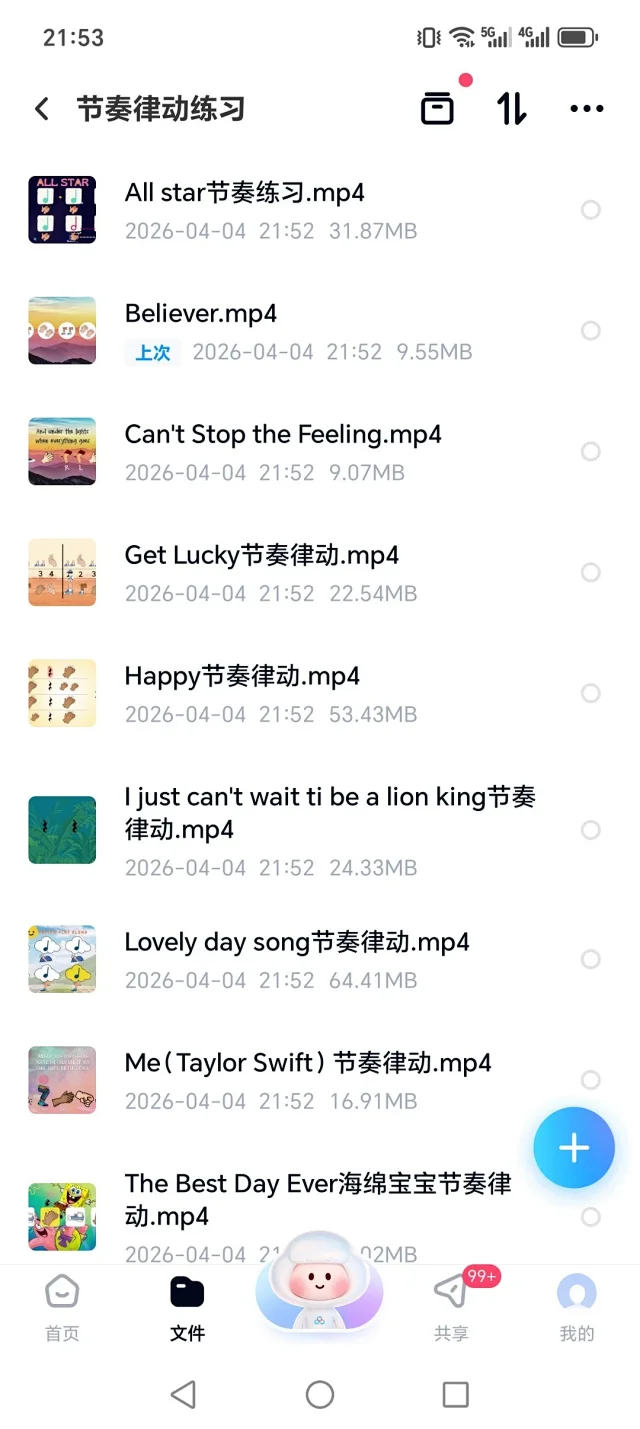The image size is (640, 1429).
Task: Switch to the 首页 tab
Action: pyautogui.click(x=62, y=1307)
